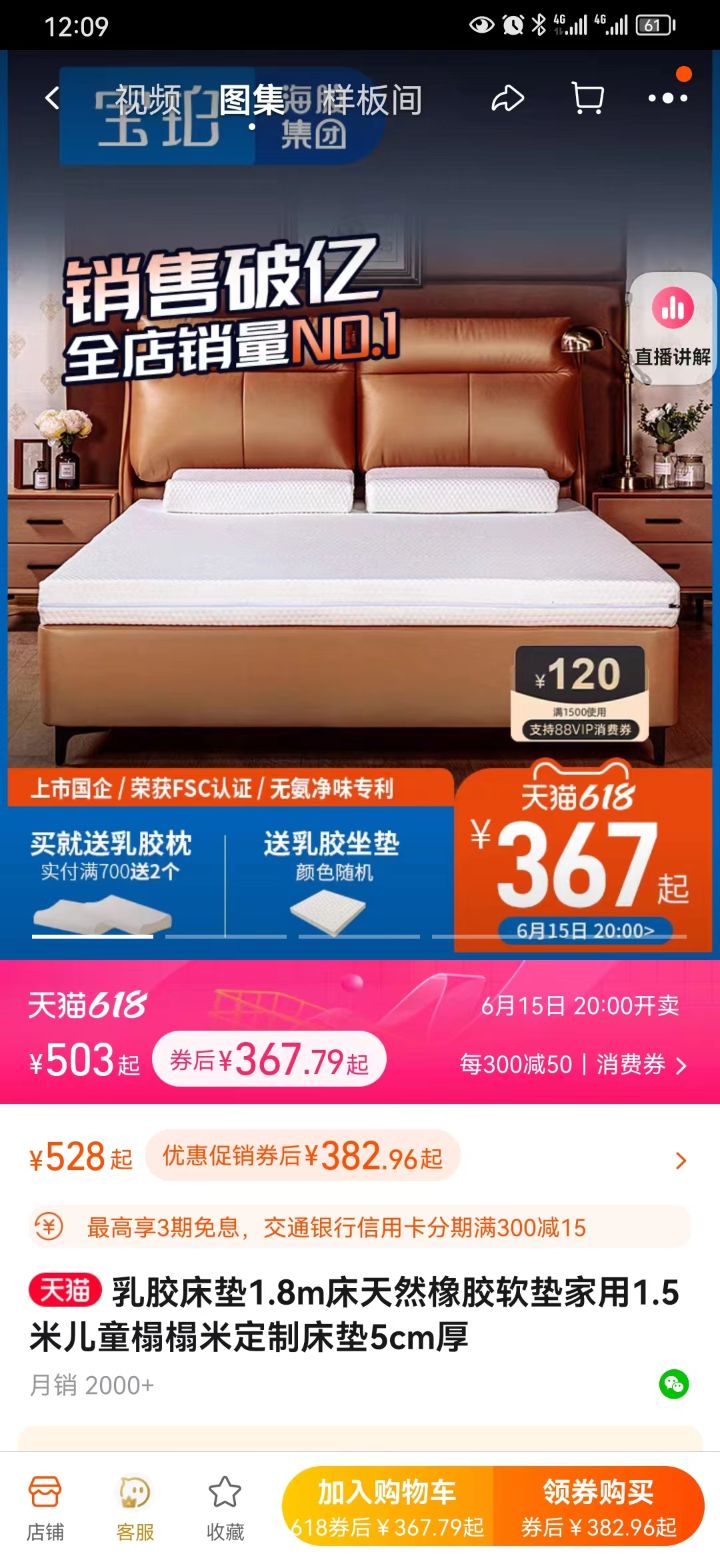Add product to 收藏 favorites

point(225,1508)
